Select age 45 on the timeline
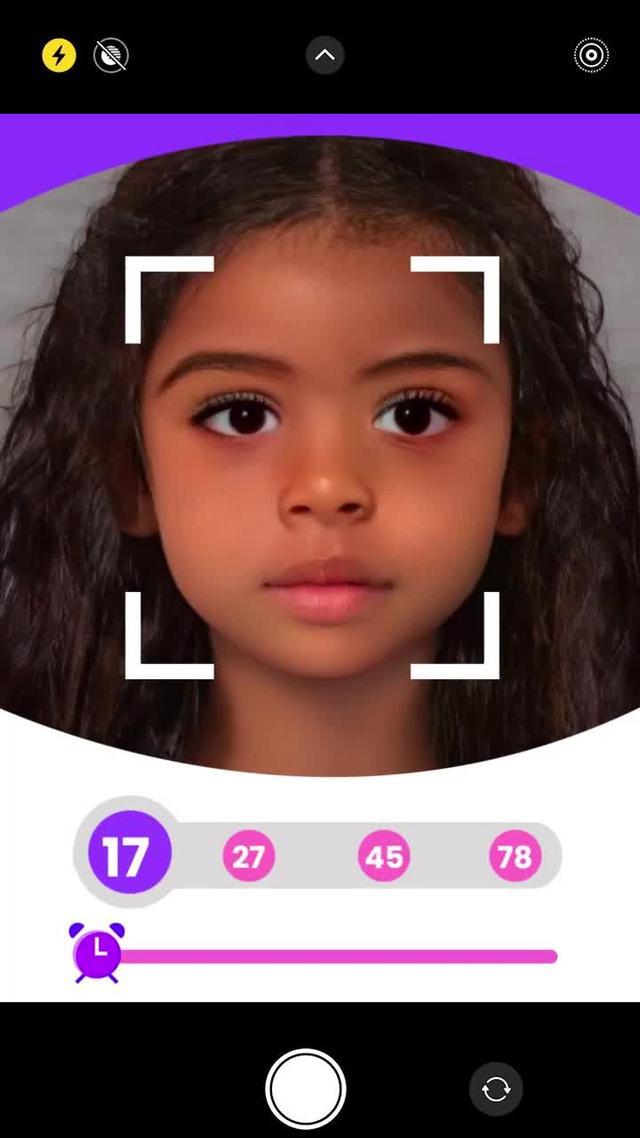The image size is (640, 1138). (384, 856)
